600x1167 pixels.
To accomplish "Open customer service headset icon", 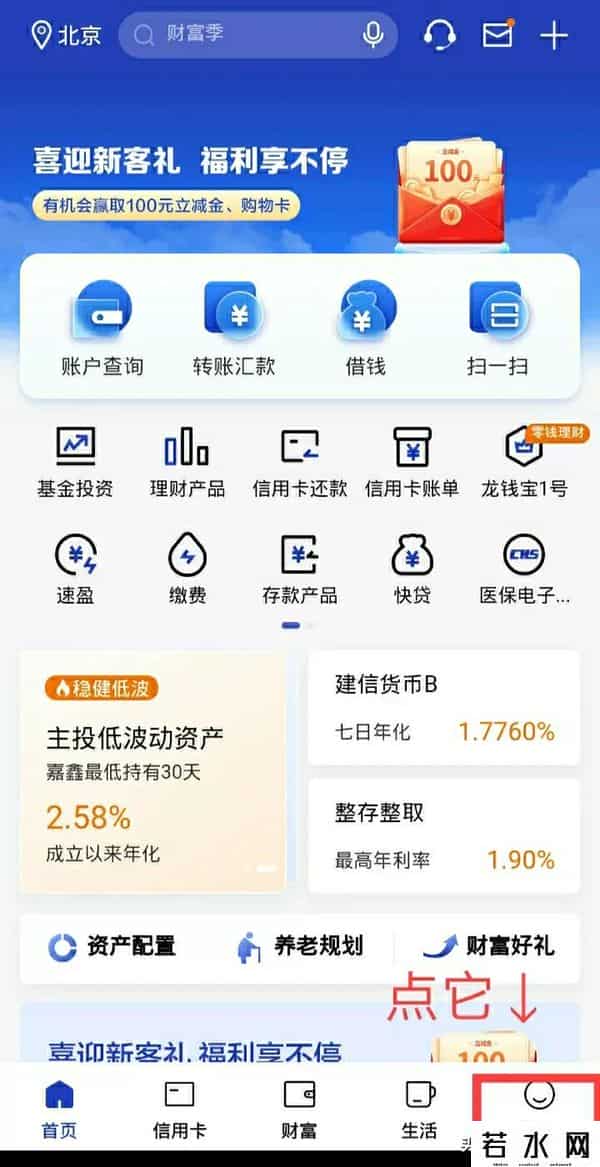I will [x=439, y=35].
